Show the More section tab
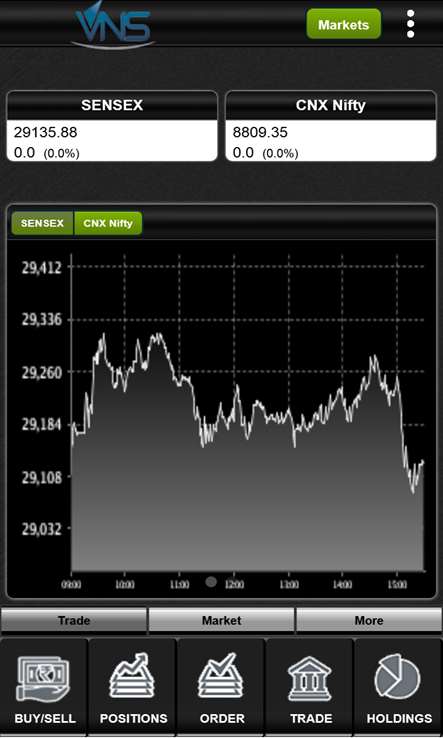 369,620
